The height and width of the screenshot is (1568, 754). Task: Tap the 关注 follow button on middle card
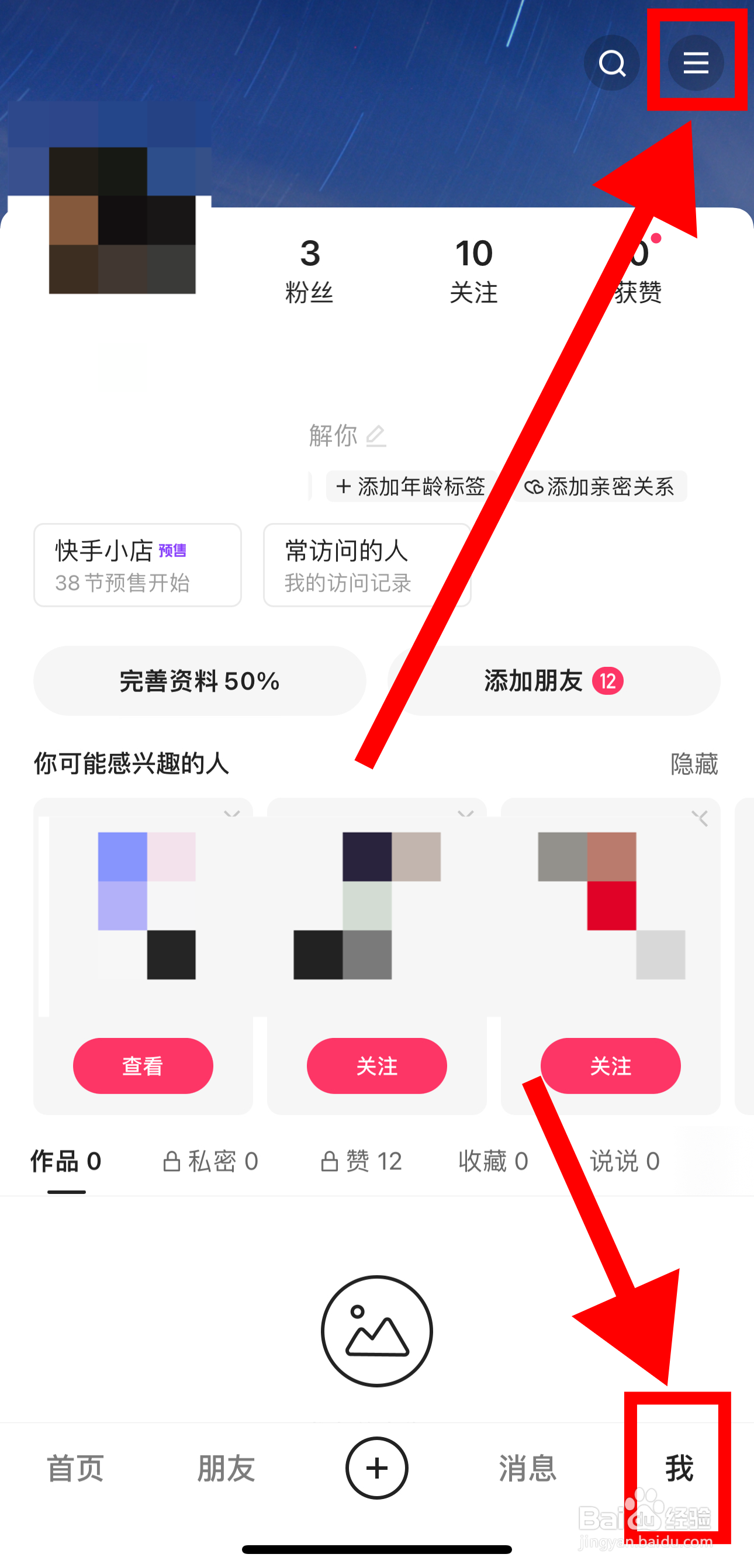pyautogui.click(x=376, y=1066)
